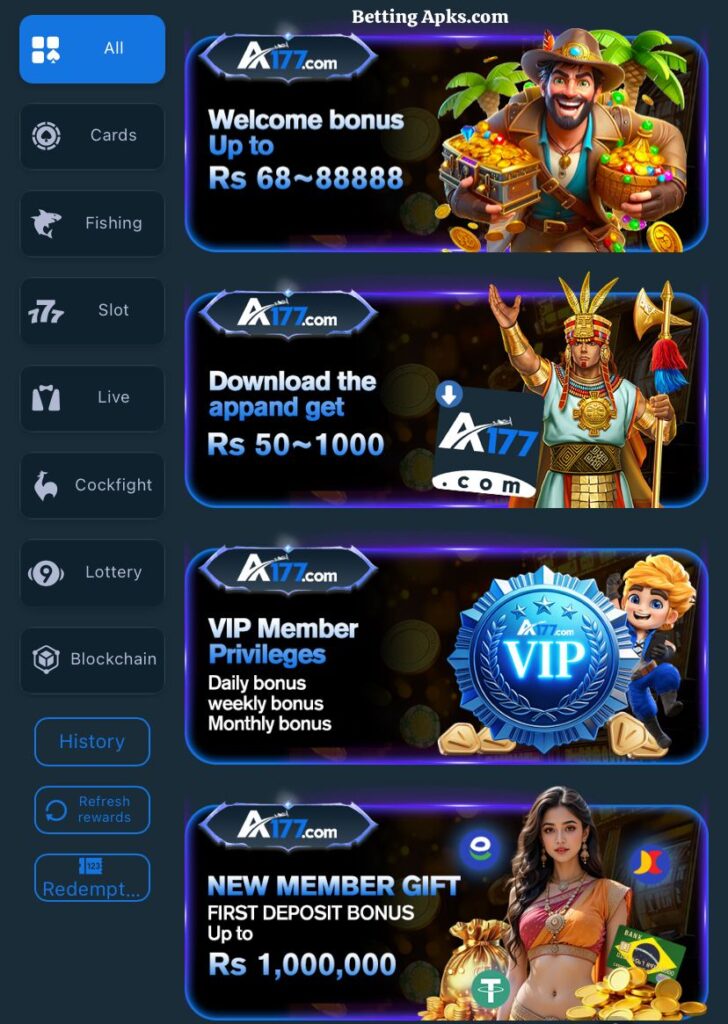Open the Live games category
The image size is (728, 1024).
[x=92, y=398]
